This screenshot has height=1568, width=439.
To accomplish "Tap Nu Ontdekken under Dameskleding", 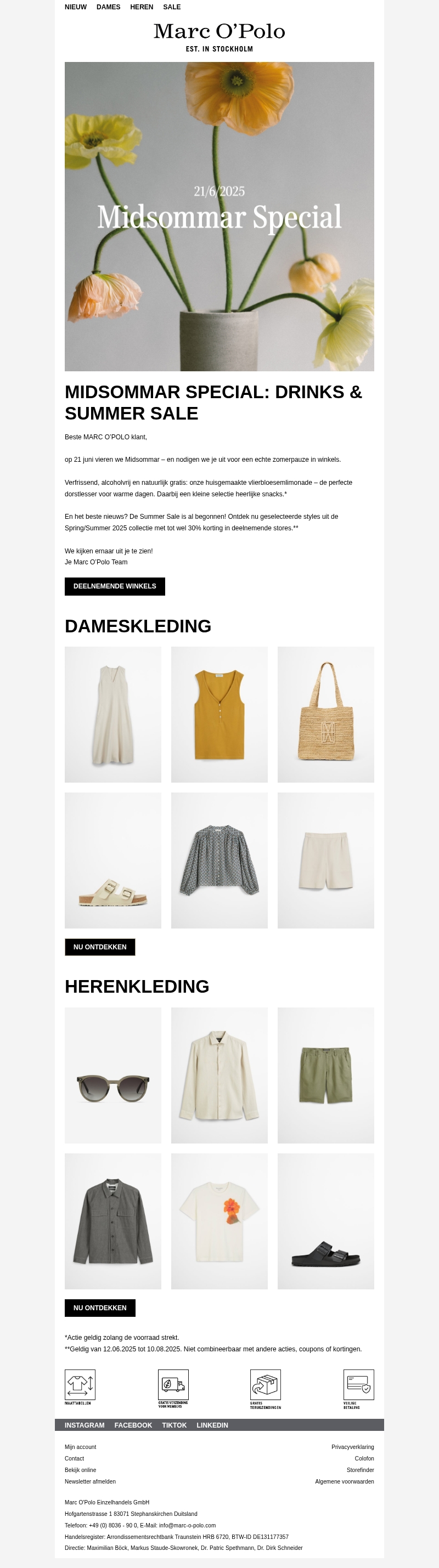I will point(100,947).
